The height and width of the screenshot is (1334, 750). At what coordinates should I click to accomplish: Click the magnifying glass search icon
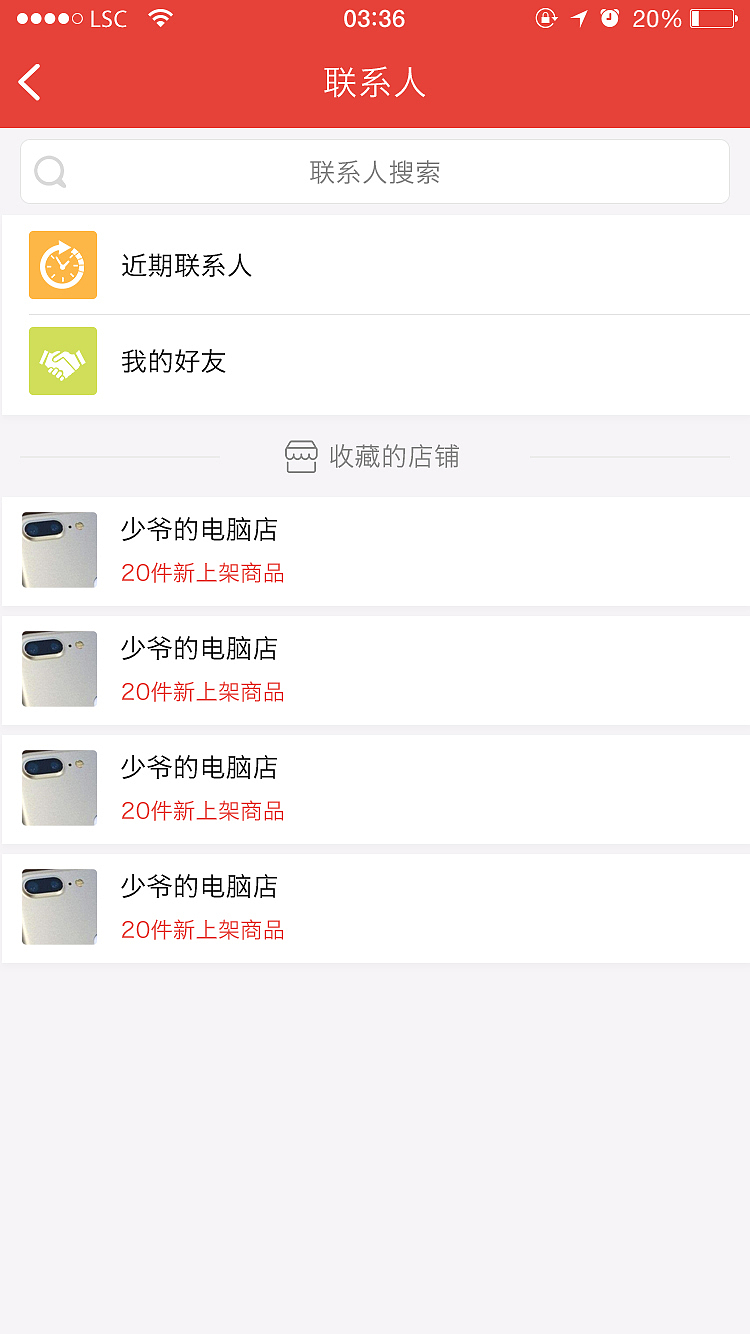click(x=49, y=171)
